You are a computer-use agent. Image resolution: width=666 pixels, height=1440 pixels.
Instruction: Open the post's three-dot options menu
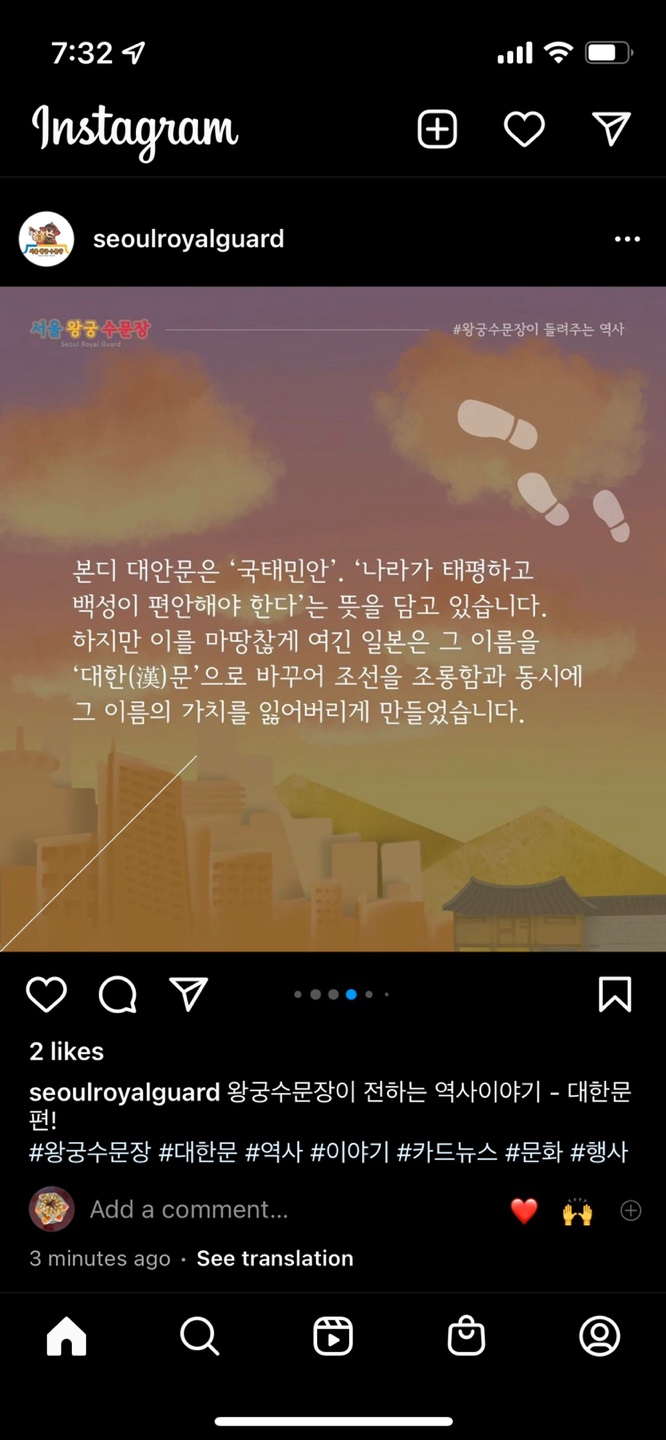(x=627, y=239)
